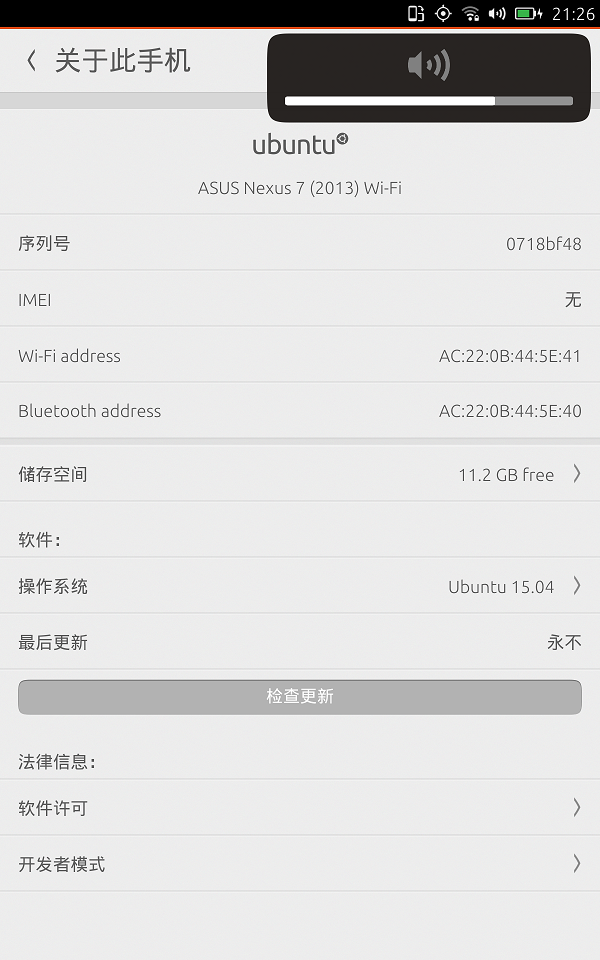The height and width of the screenshot is (960, 600).
Task: Tap the 检查更新 button
Action: point(300,697)
